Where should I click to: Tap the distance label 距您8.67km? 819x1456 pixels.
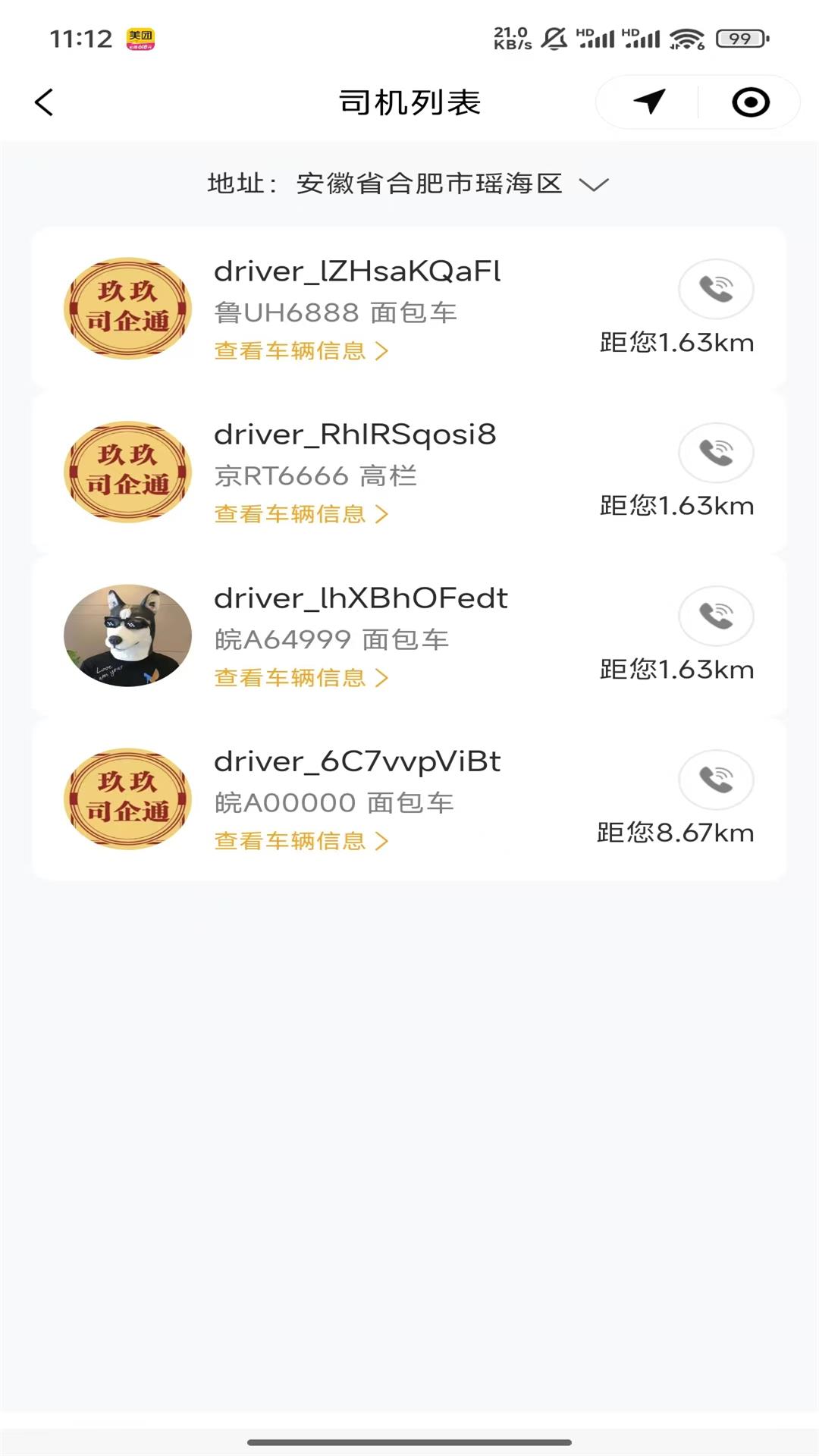pos(674,832)
